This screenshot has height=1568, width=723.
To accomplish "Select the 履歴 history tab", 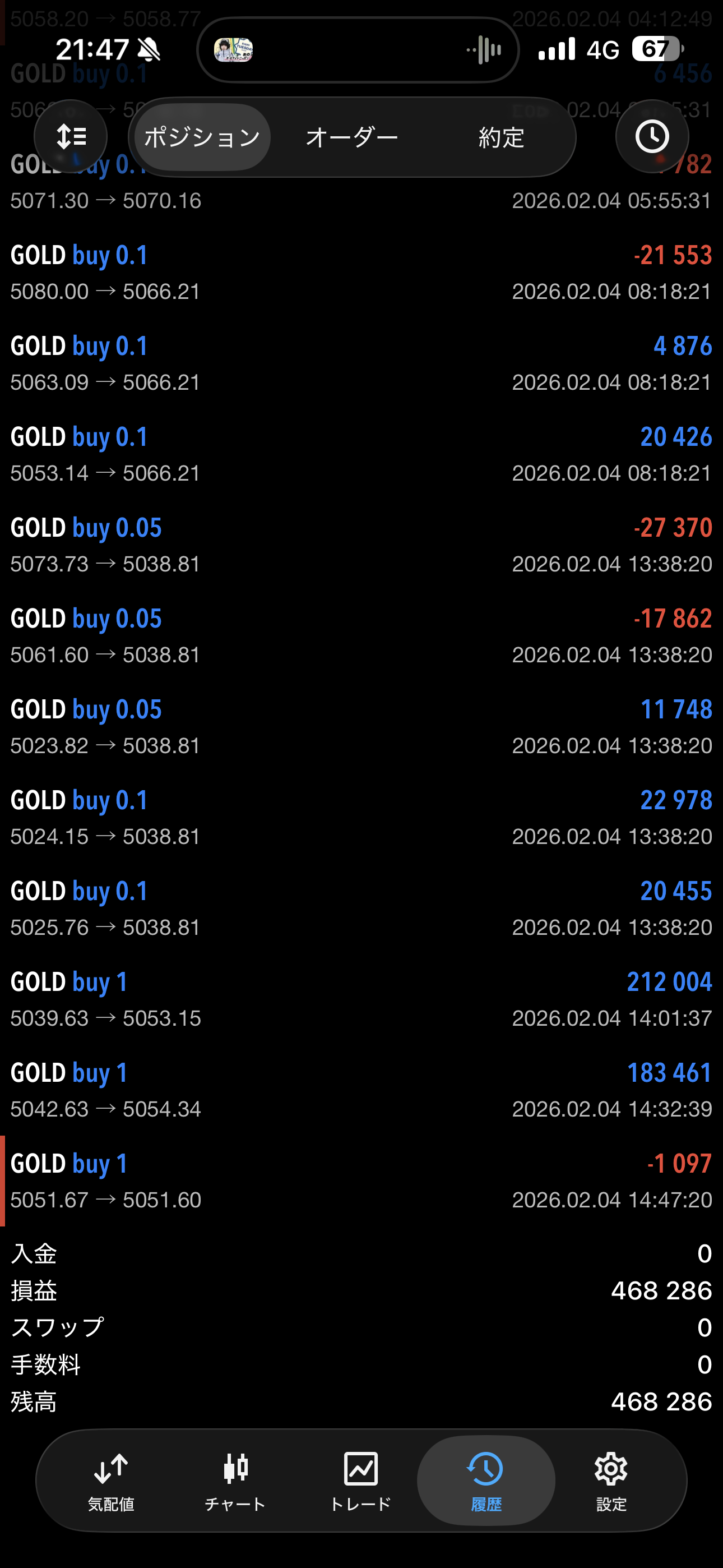I will tap(486, 1481).
